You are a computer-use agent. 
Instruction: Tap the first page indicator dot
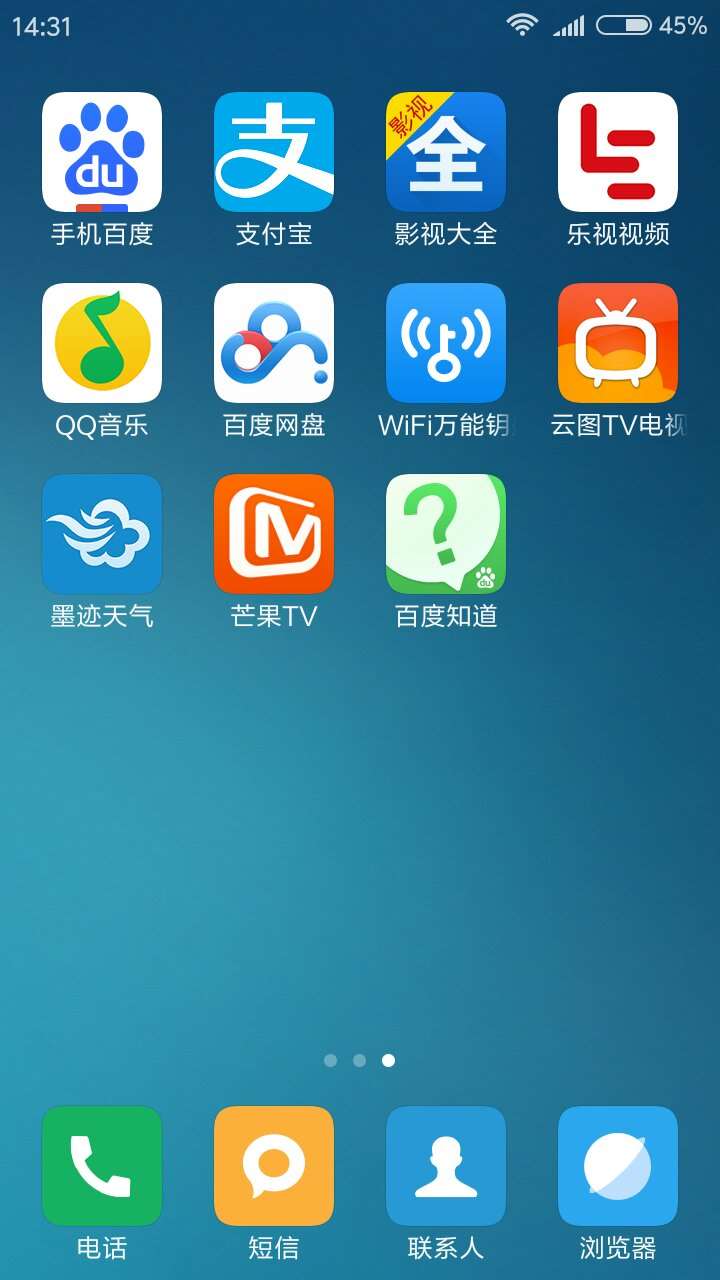point(331,1060)
